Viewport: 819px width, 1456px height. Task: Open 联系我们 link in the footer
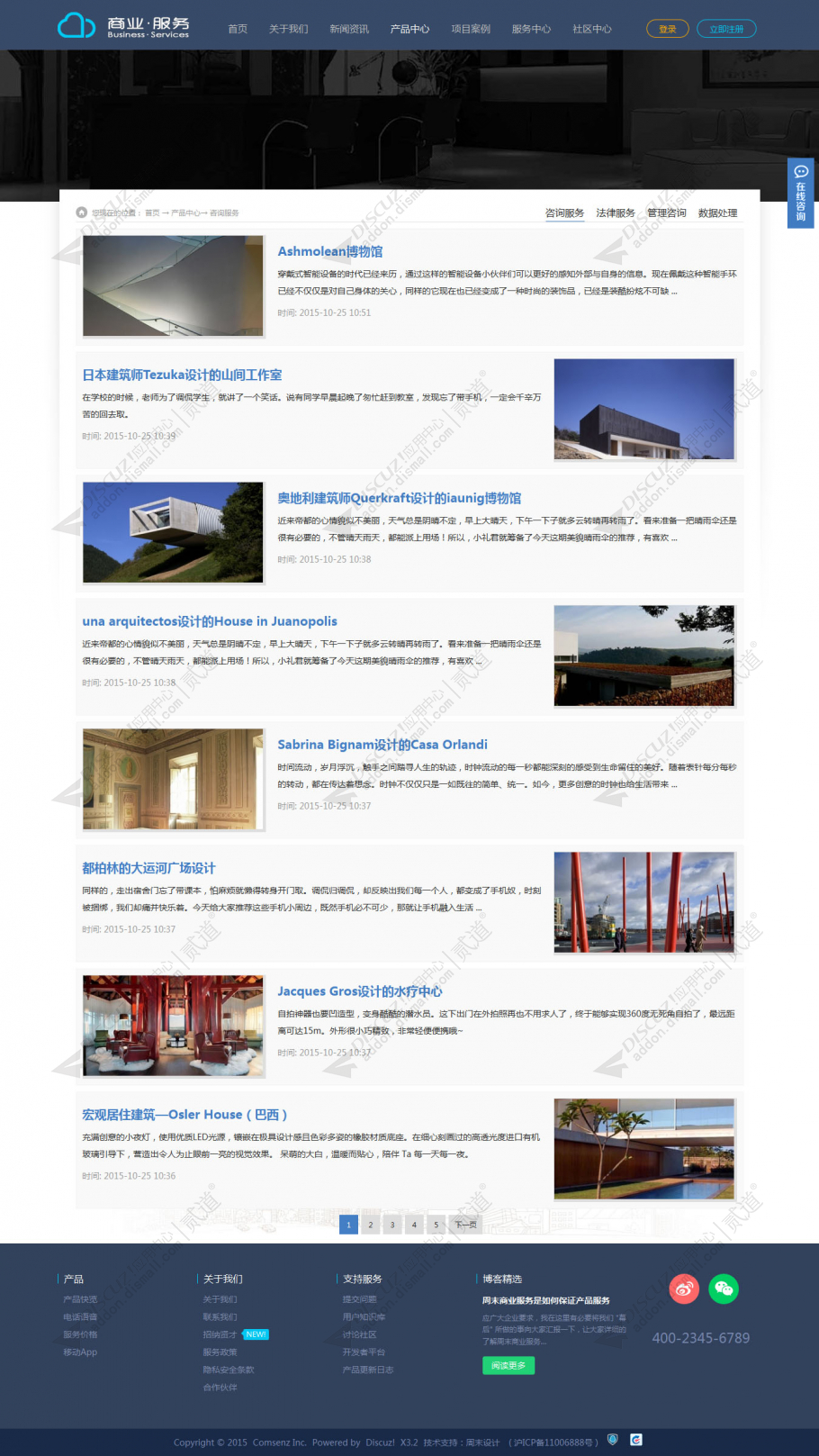pos(220,1316)
